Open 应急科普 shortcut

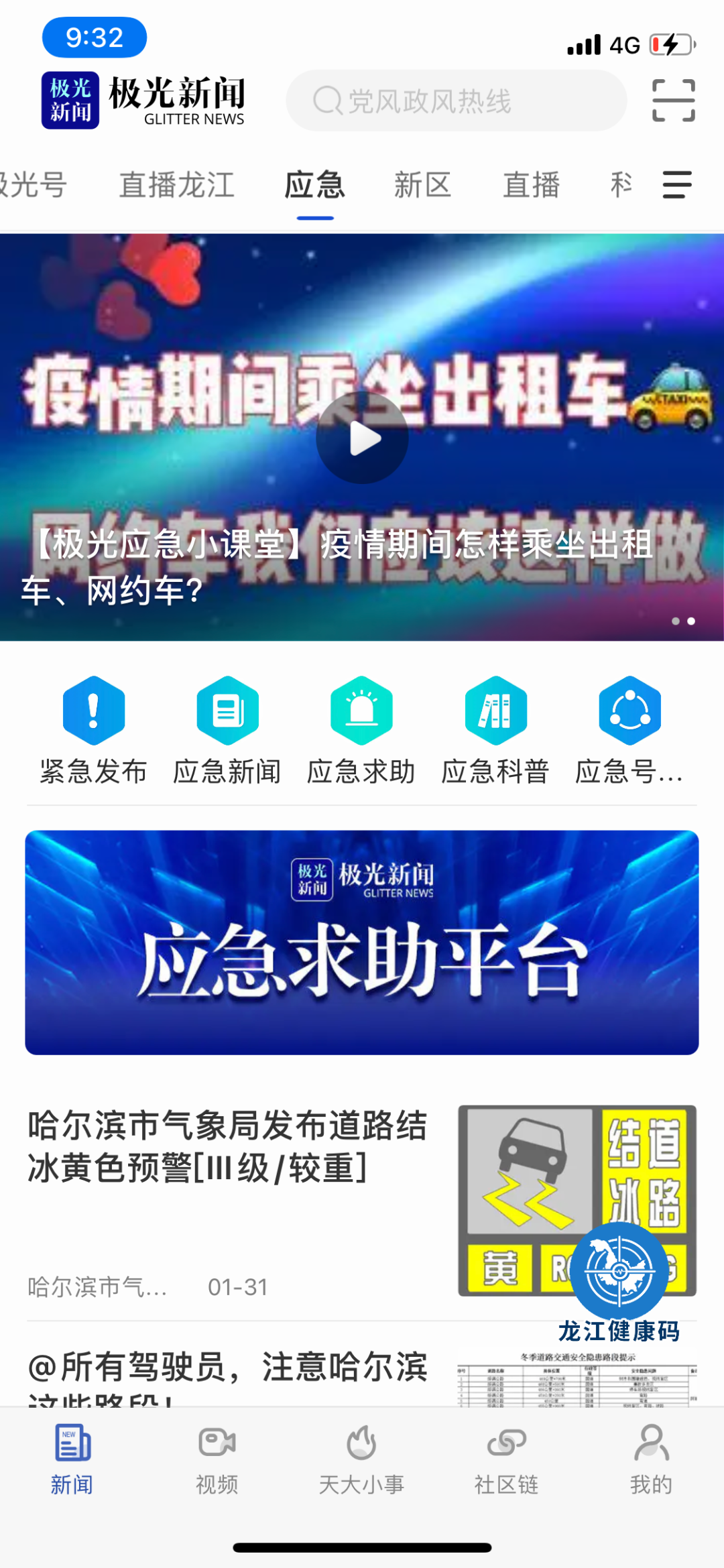[x=495, y=731]
